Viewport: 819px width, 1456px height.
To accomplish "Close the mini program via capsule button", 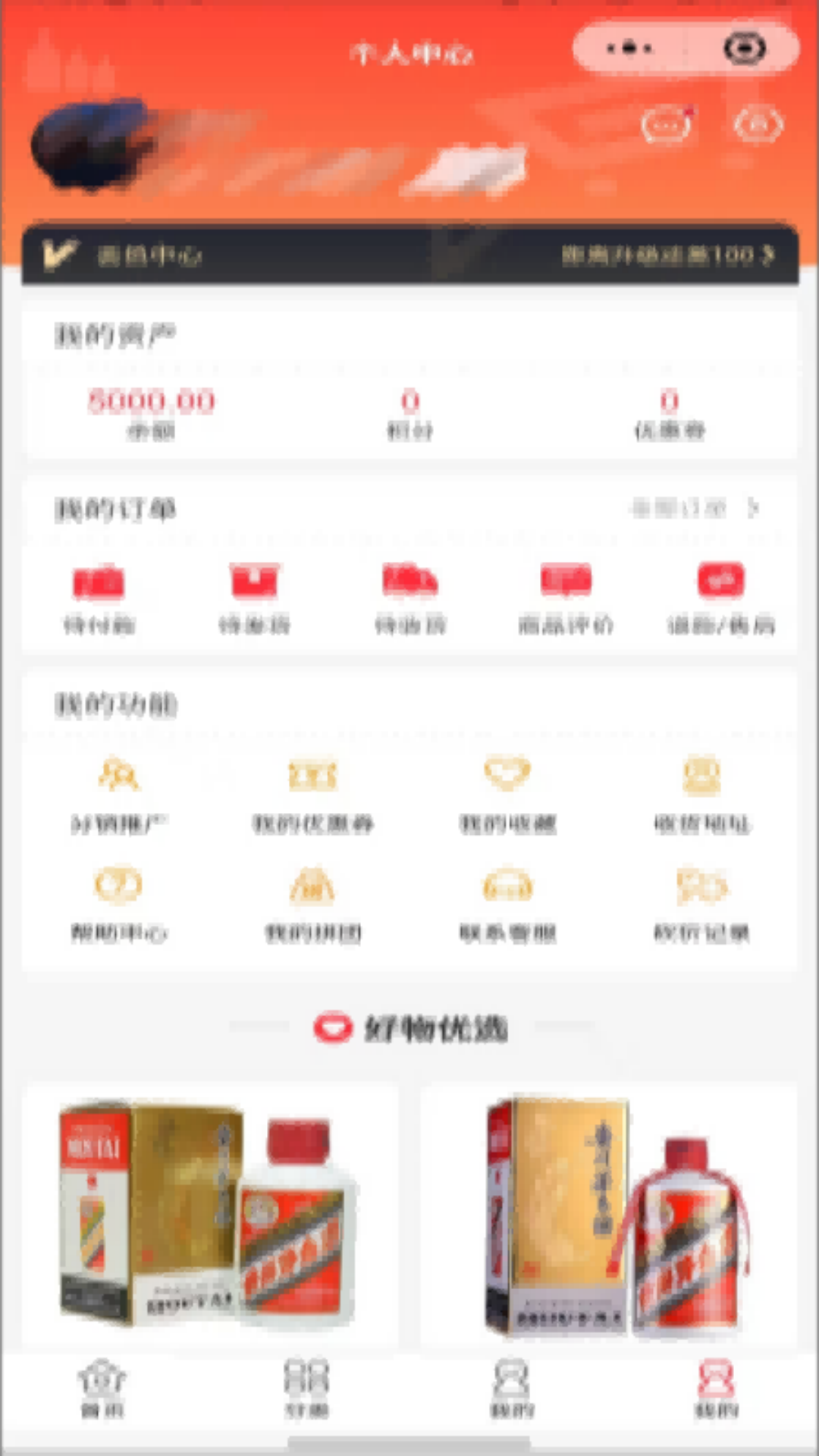I will [744, 49].
